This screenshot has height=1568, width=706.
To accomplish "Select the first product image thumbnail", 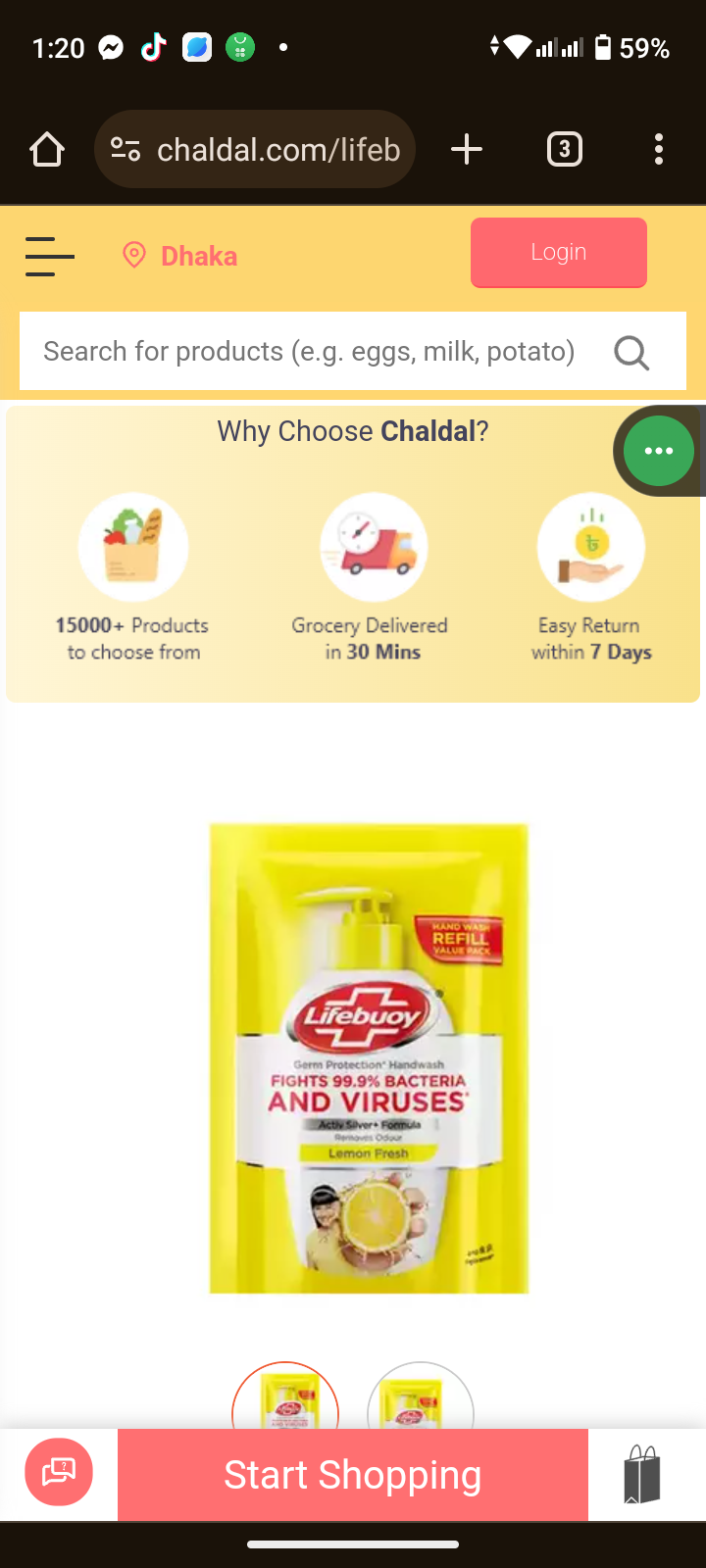I will pos(285,1396).
